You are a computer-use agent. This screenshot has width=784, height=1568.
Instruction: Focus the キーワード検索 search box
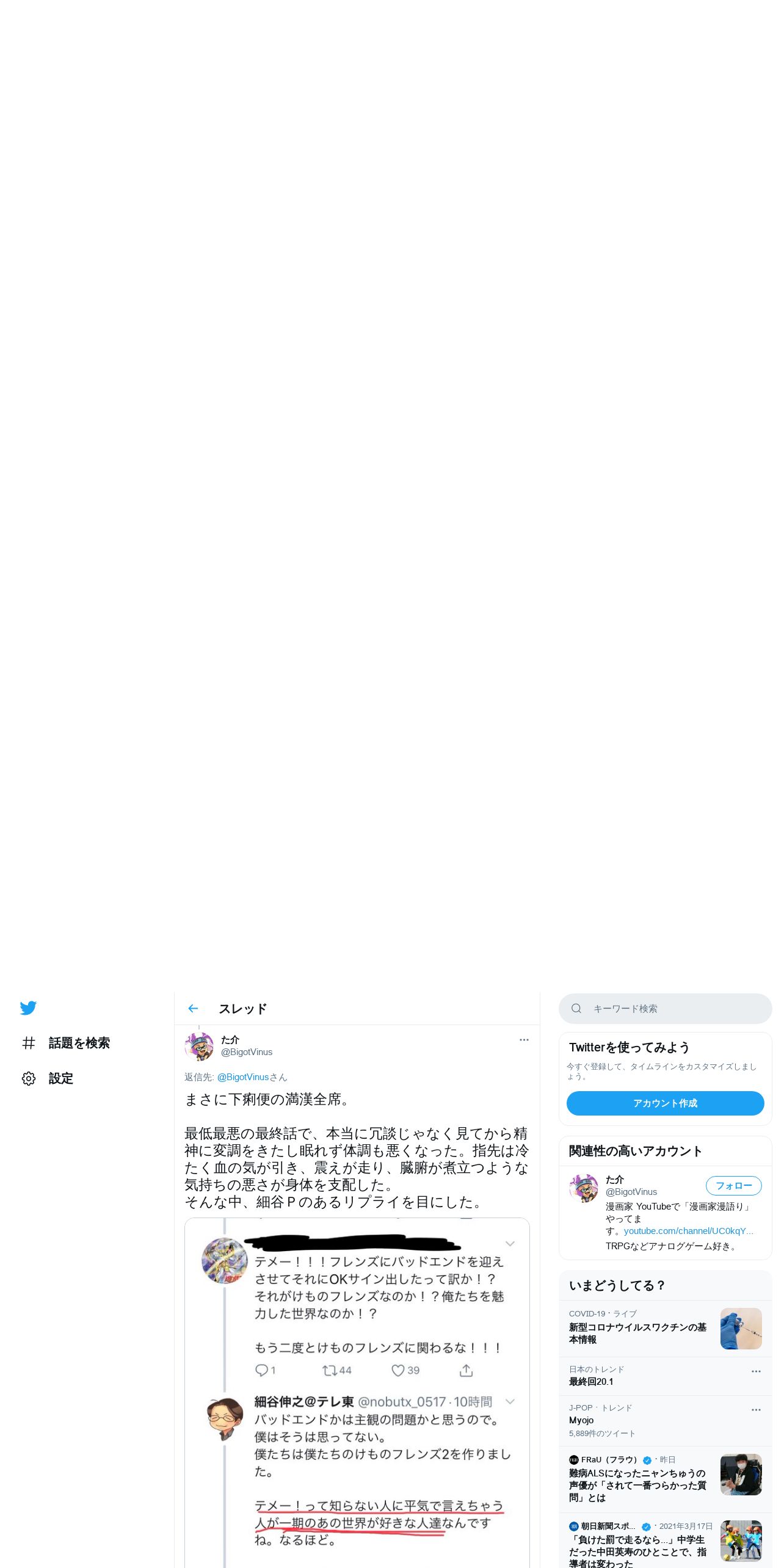[666, 1009]
